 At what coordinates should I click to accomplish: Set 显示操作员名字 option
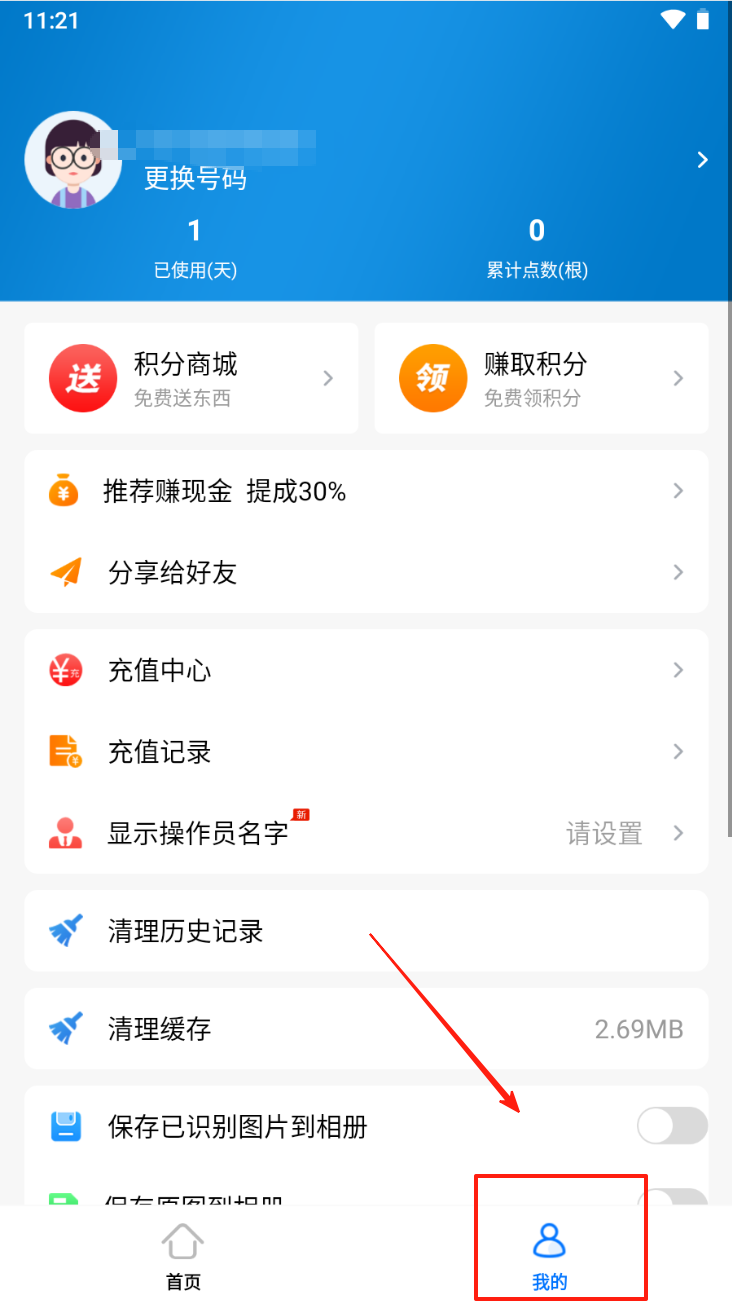point(366,833)
